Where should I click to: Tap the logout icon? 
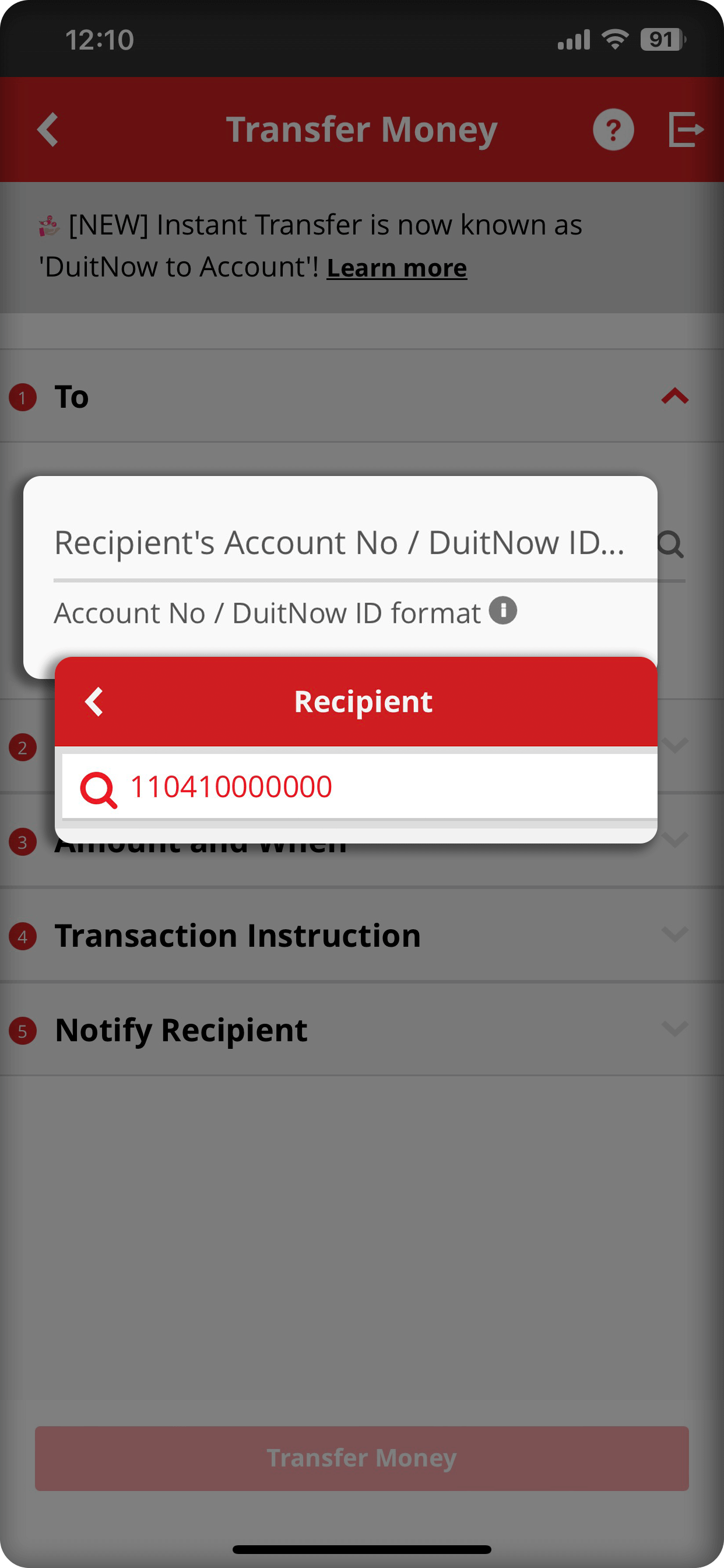click(x=686, y=129)
